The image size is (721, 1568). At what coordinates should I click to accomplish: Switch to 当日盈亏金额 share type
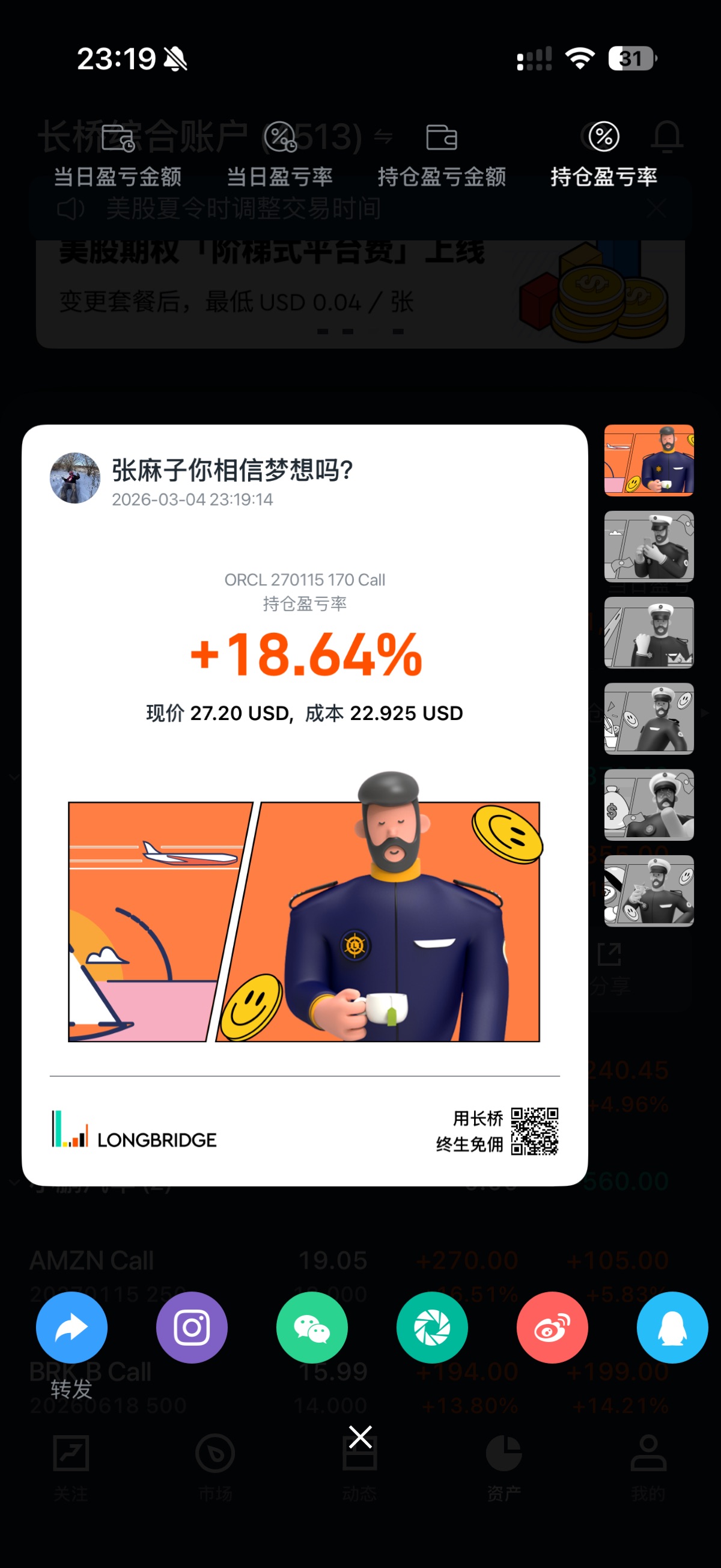click(x=117, y=154)
